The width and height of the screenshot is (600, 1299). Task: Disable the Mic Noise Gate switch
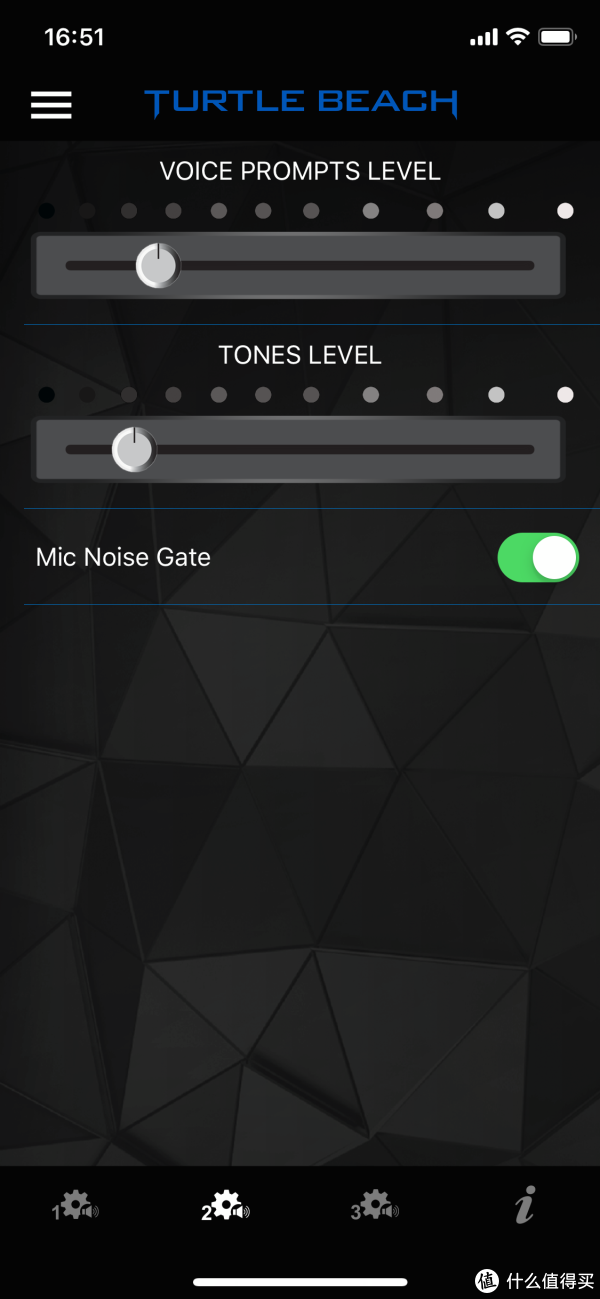538,558
